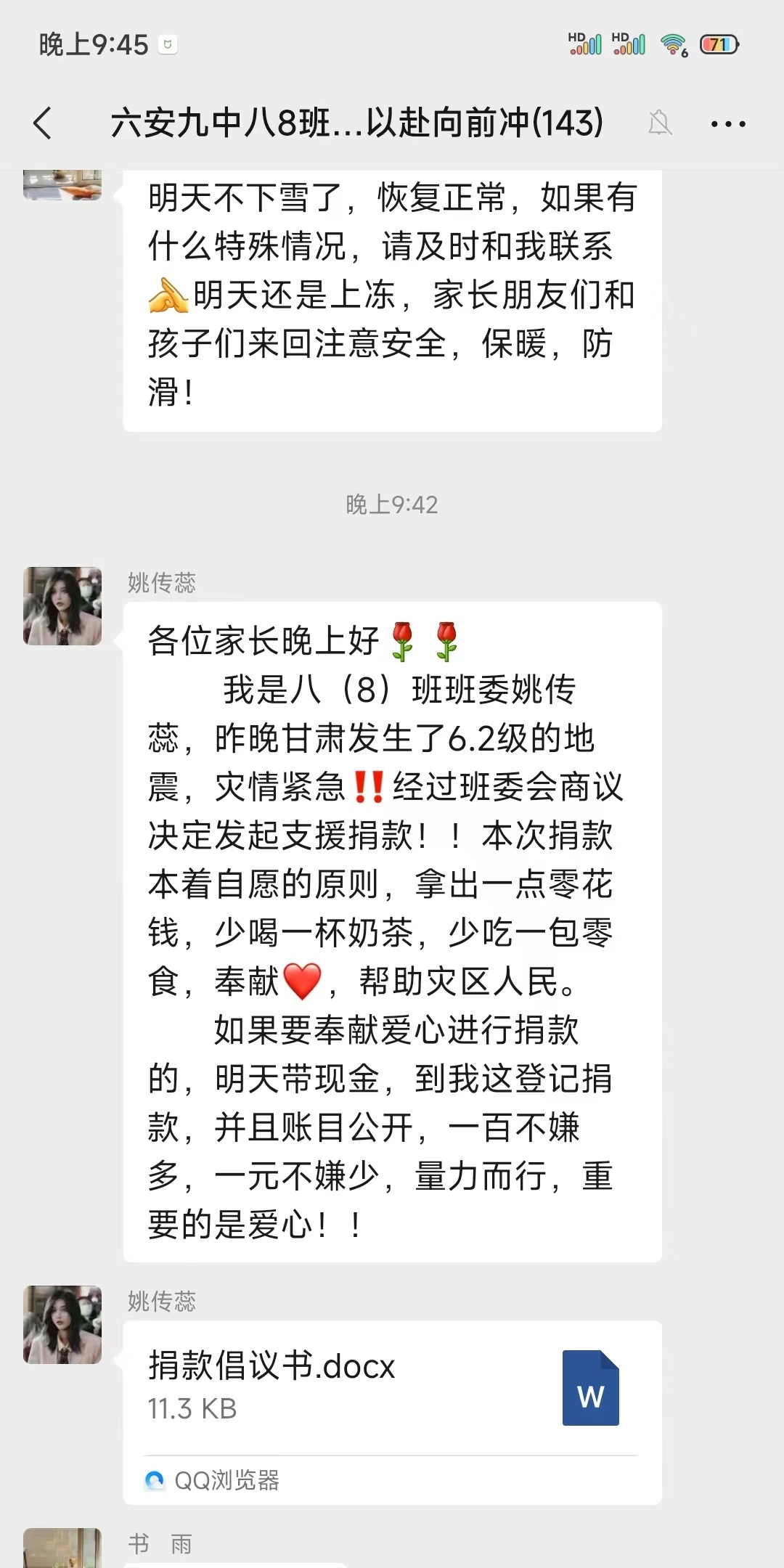The width and height of the screenshot is (784, 1568).
Task: Go back from the group chat
Action: (x=44, y=123)
